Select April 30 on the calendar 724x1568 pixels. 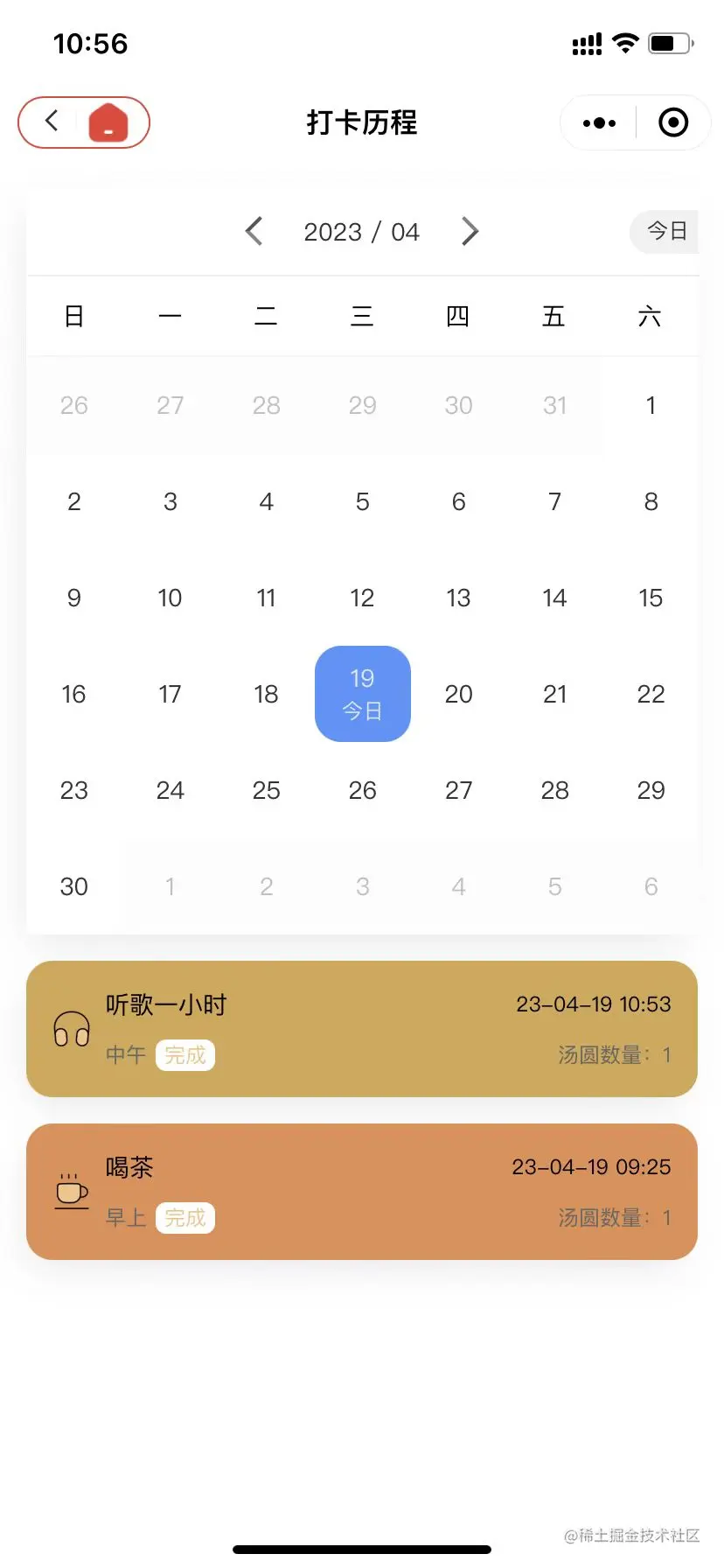[74, 886]
